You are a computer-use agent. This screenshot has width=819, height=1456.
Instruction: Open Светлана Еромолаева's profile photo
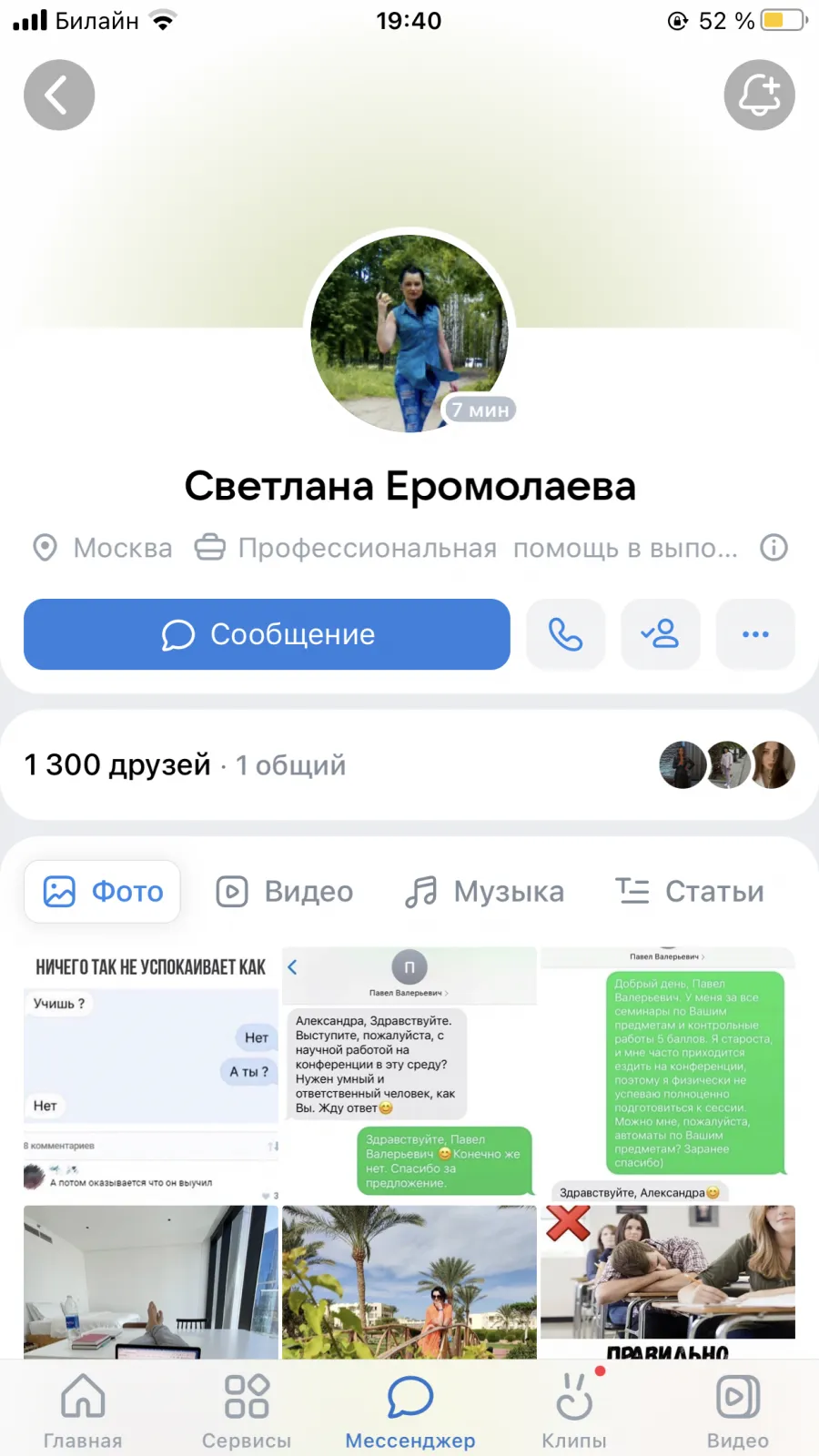point(409,333)
